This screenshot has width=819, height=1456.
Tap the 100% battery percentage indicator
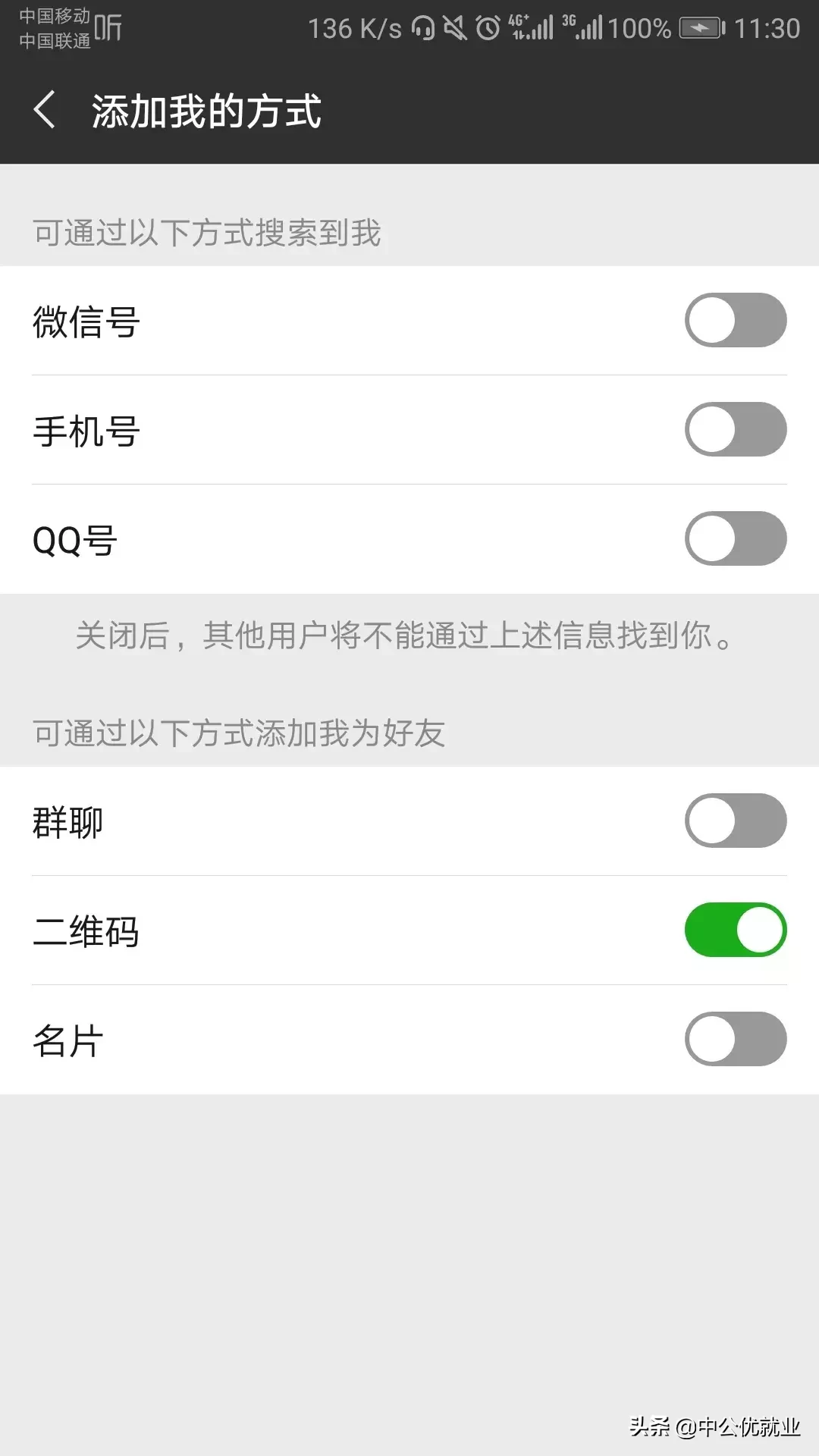click(x=640, y=27)
